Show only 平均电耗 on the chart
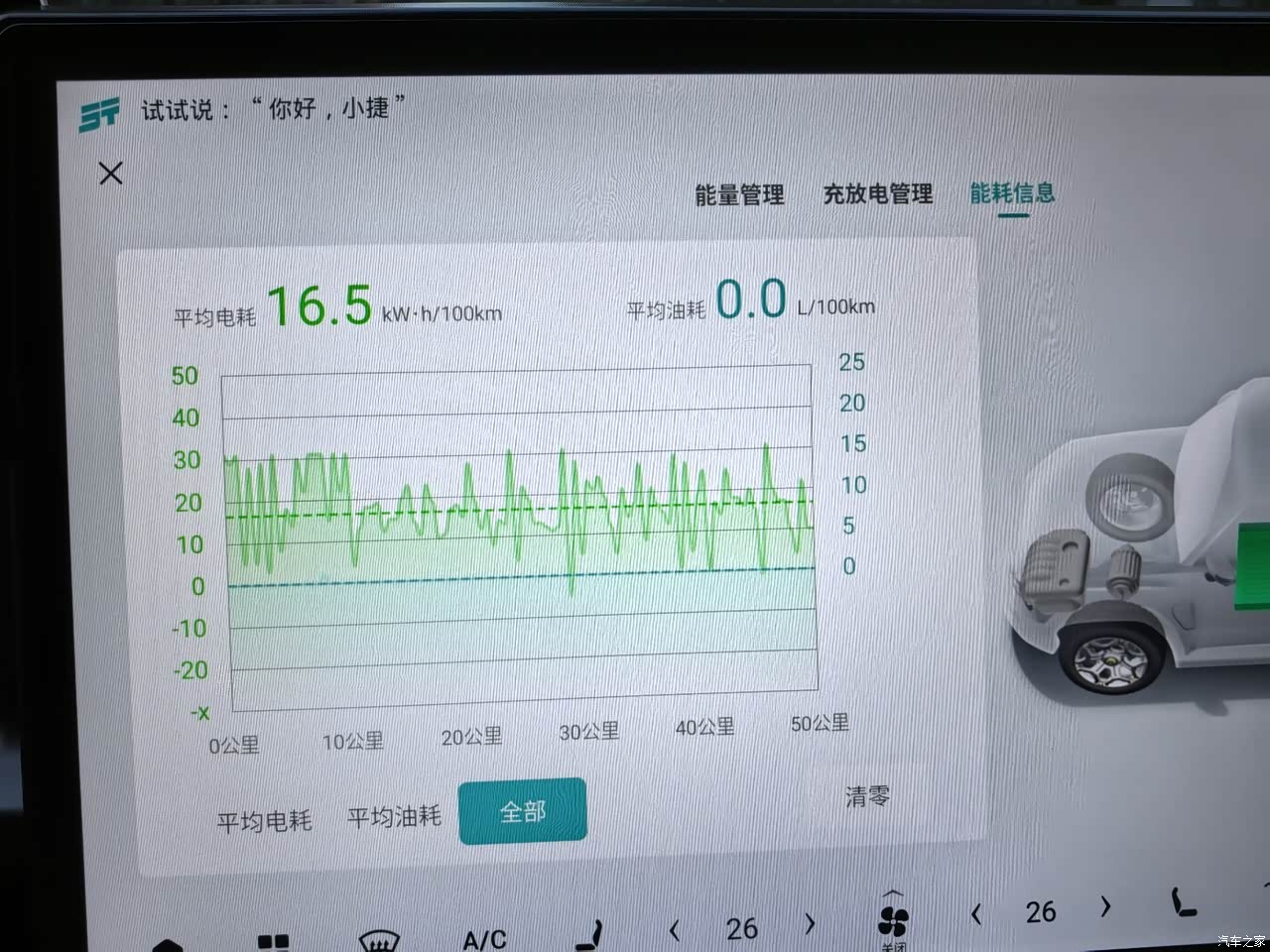This screenshot has height=952, width=1270. click(264, 820)
